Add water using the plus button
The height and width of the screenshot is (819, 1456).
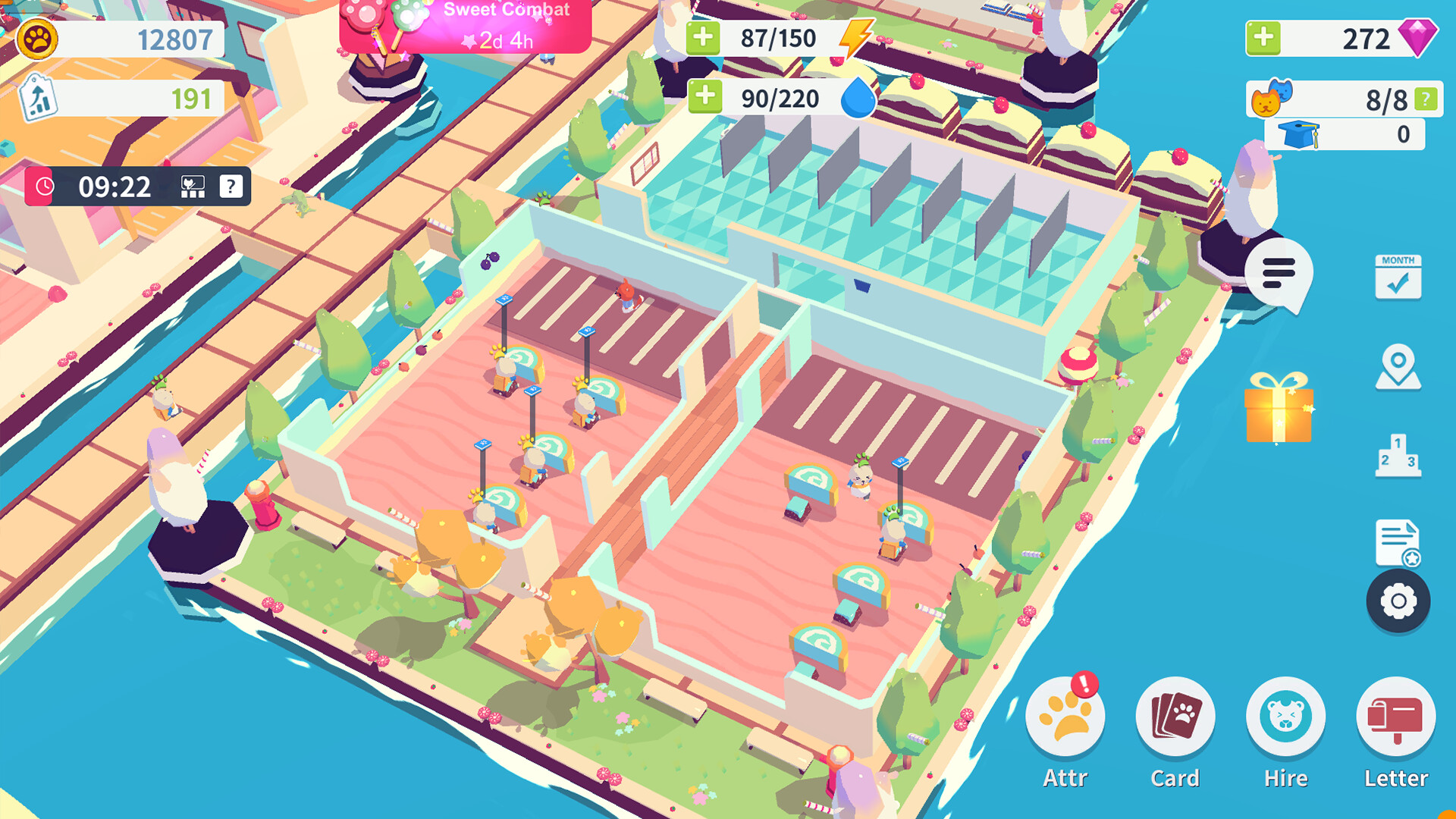tap(704, 97)
